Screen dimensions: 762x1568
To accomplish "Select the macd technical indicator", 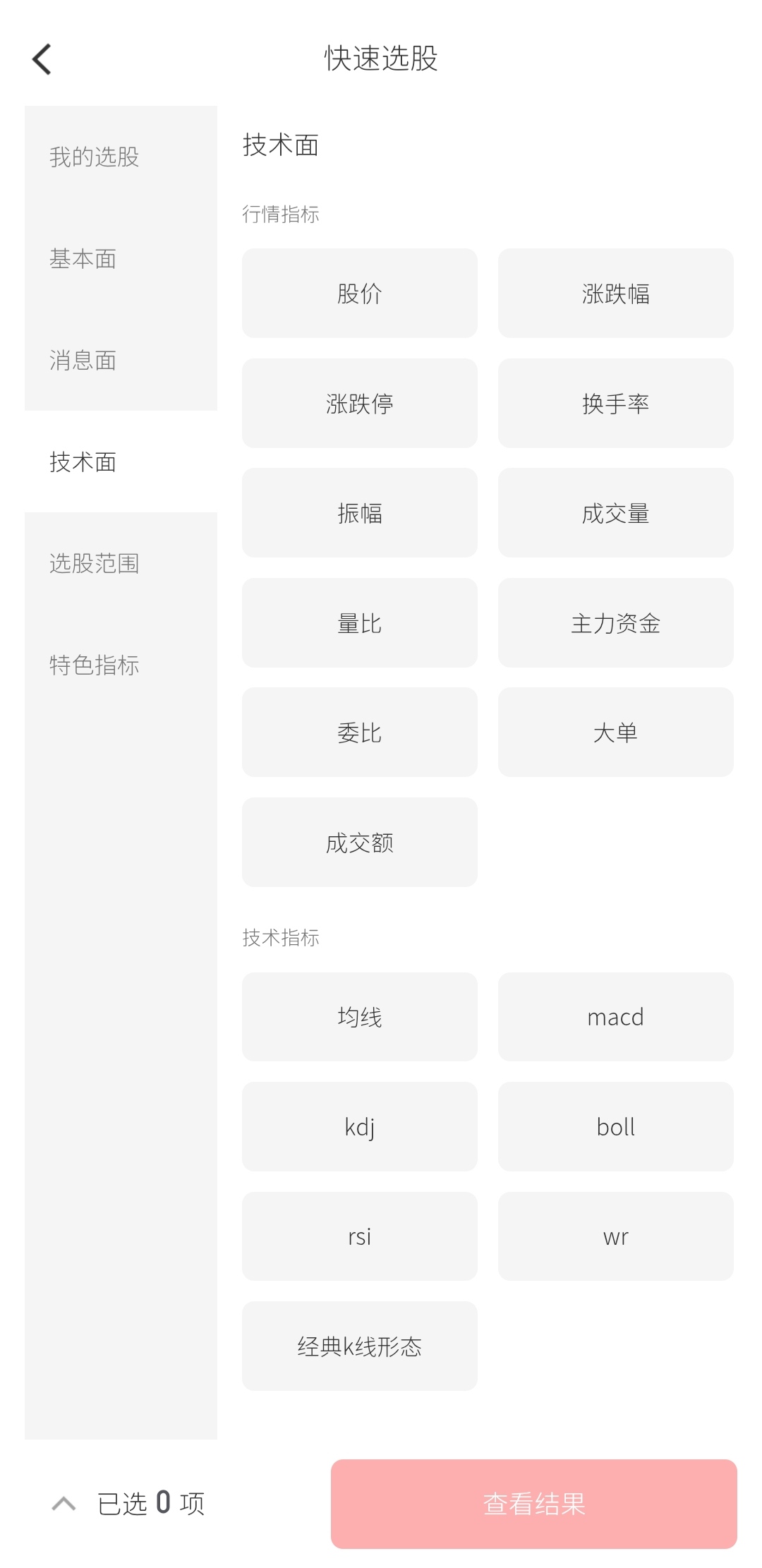I will (x=615, y=1017).
